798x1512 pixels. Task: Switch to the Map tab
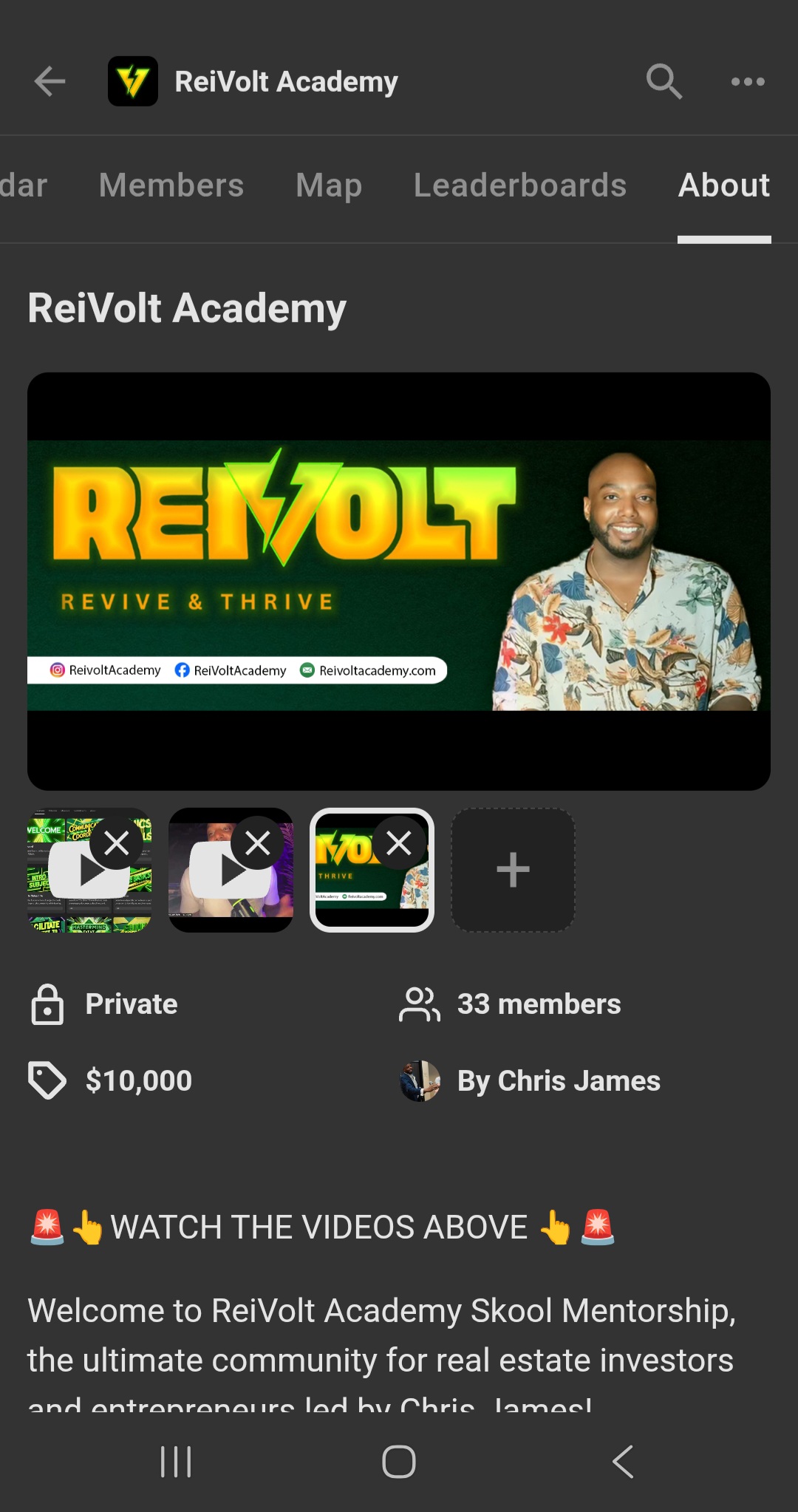pyautogui.click(x=329, y=185)
